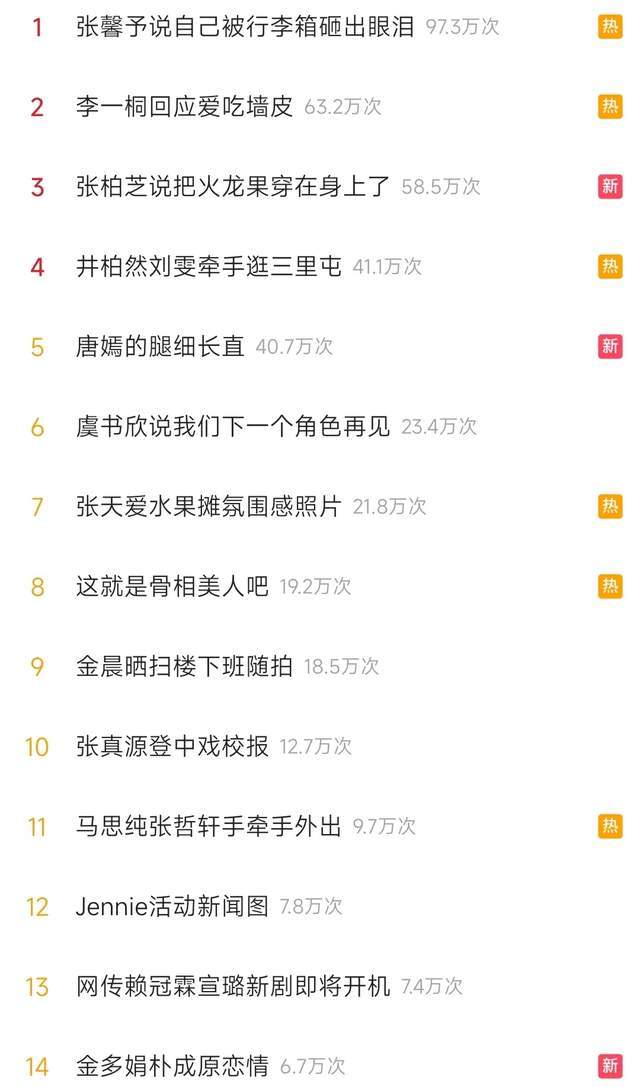Screen dimensions: 640x1087
Task: Open 虞书欣说我们下一个角色再见
Action: coord(232,427)
